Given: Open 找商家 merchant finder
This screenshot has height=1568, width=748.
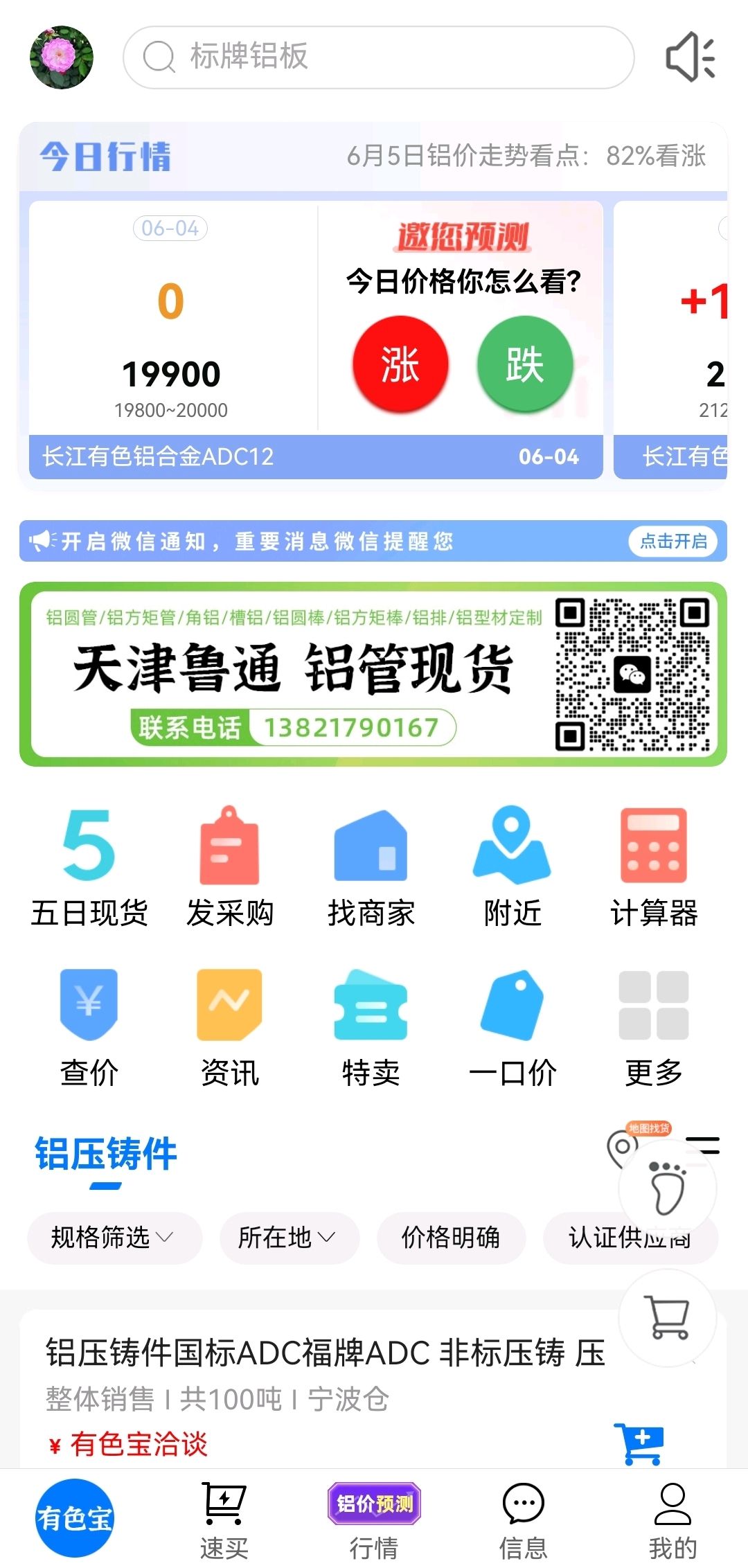Looking at the screenshot, I should [x=371, y=867].
